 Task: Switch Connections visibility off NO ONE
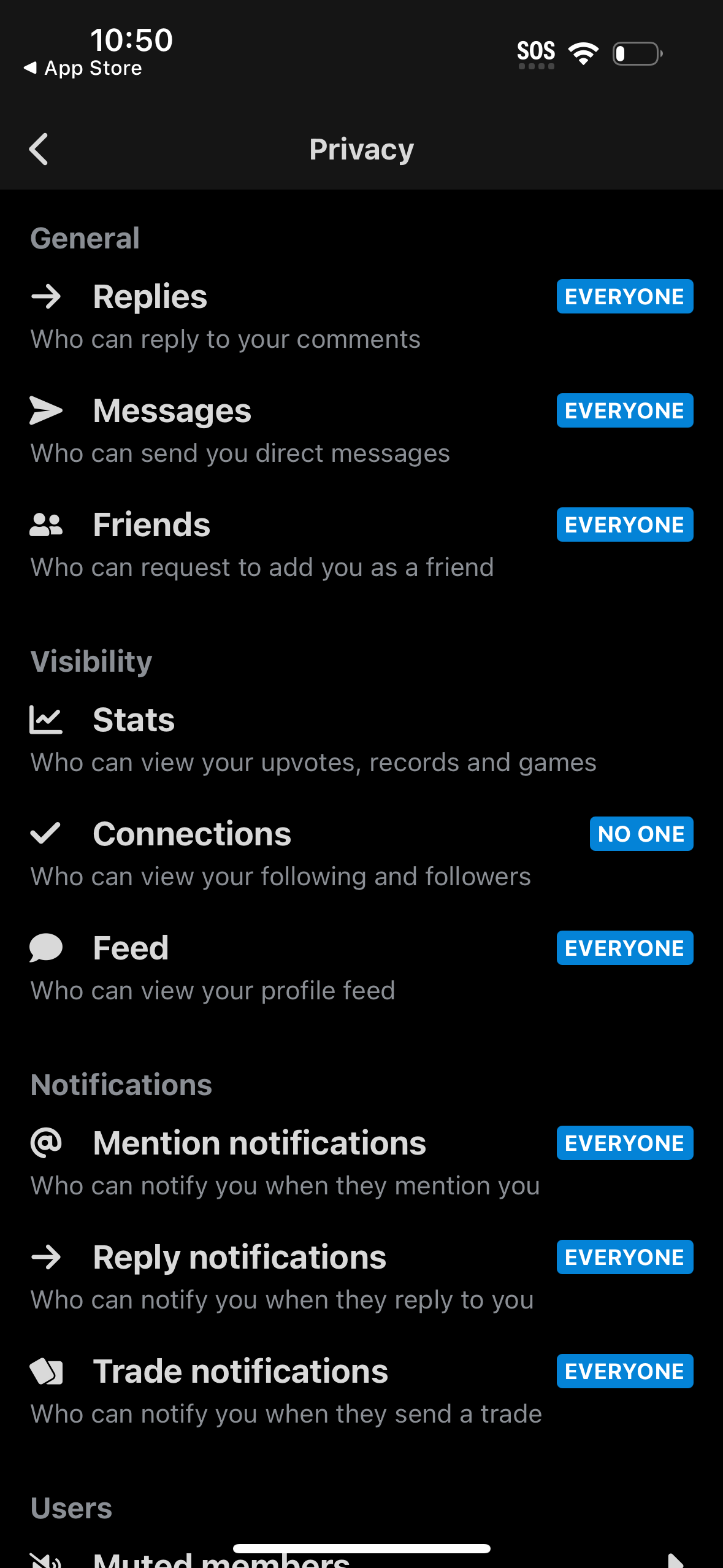click(x=641, y=834)
